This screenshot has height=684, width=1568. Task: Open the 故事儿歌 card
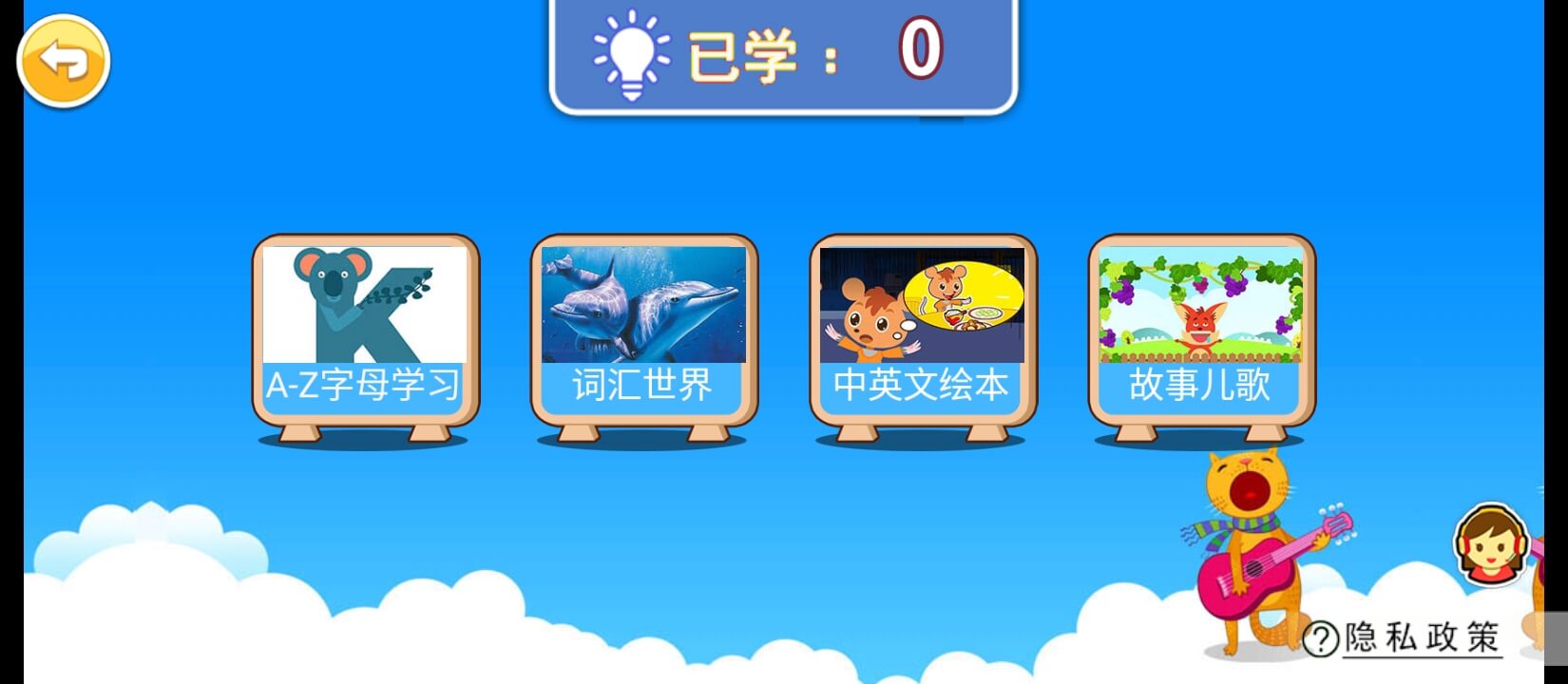[1201, 332]
